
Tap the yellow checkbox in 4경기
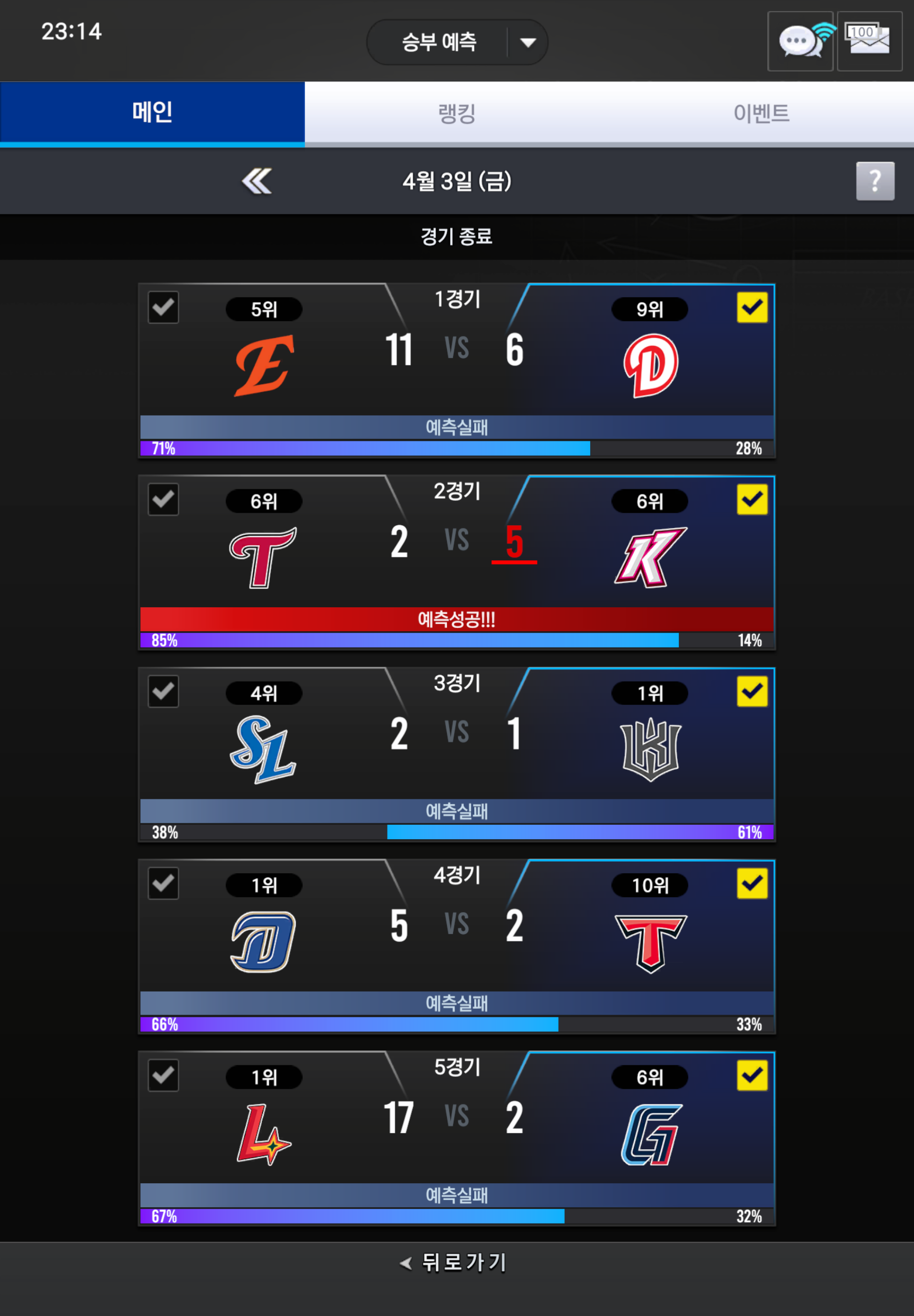click(751, 883)
